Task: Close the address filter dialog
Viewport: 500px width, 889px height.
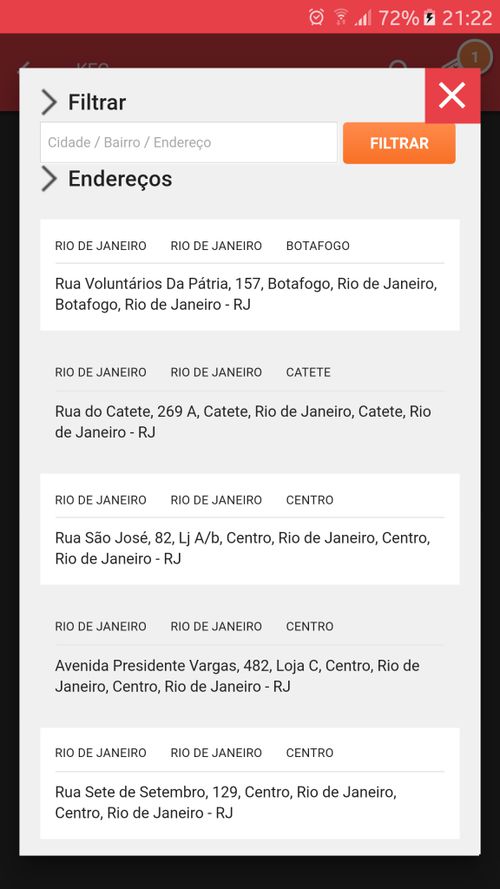Action: (x=452, y=95)
